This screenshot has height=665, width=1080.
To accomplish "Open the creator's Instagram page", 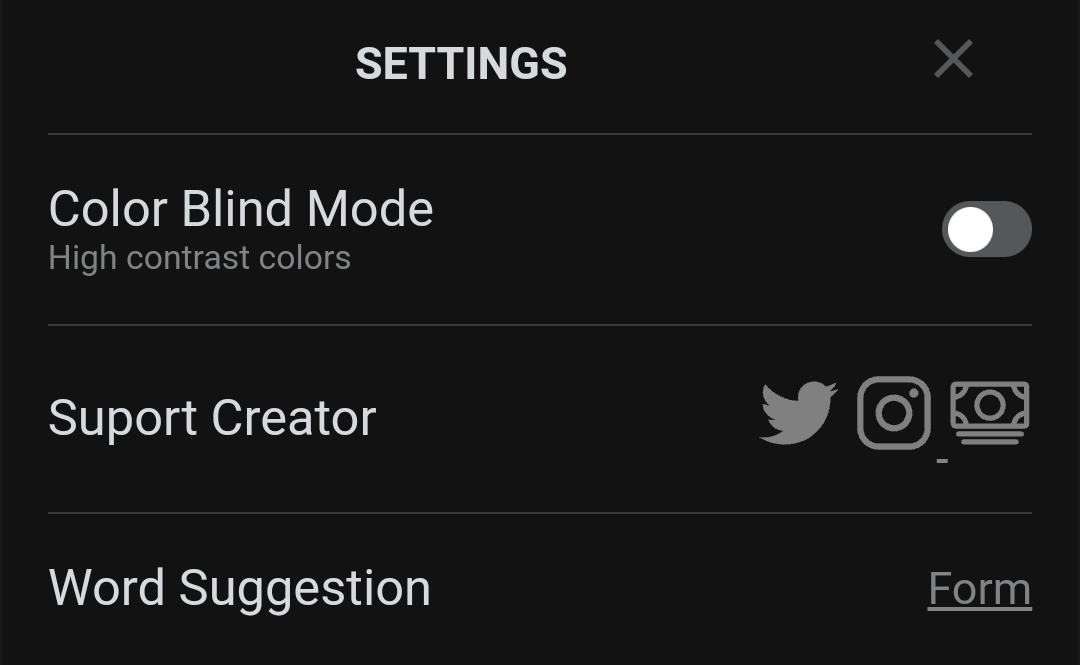I will pyautogui.click(x=893, y=413).
